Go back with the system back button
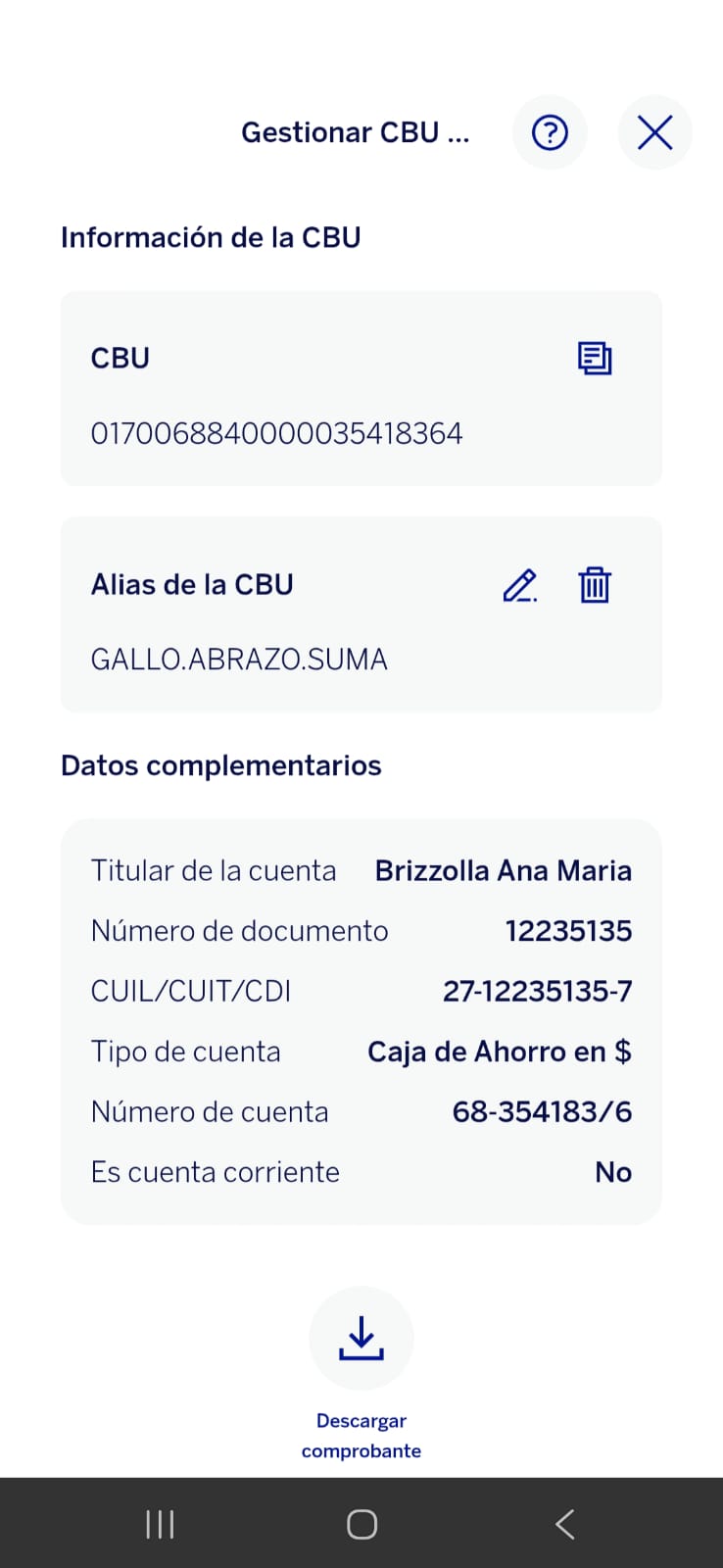The image size is (723, 1568). coord(565,1524)
